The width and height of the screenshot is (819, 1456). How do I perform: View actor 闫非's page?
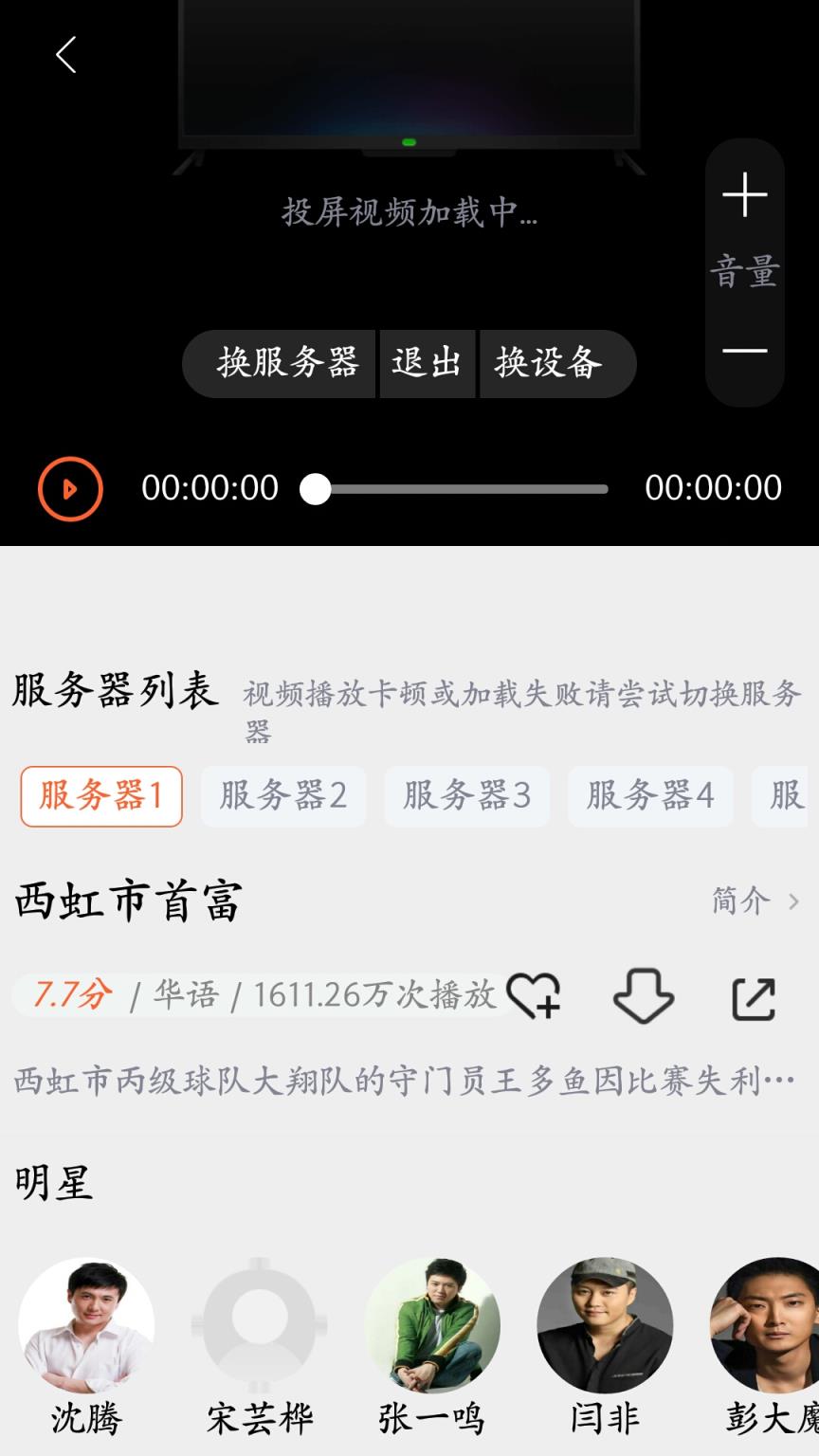pyautogui.click(x=605, y=1325)
